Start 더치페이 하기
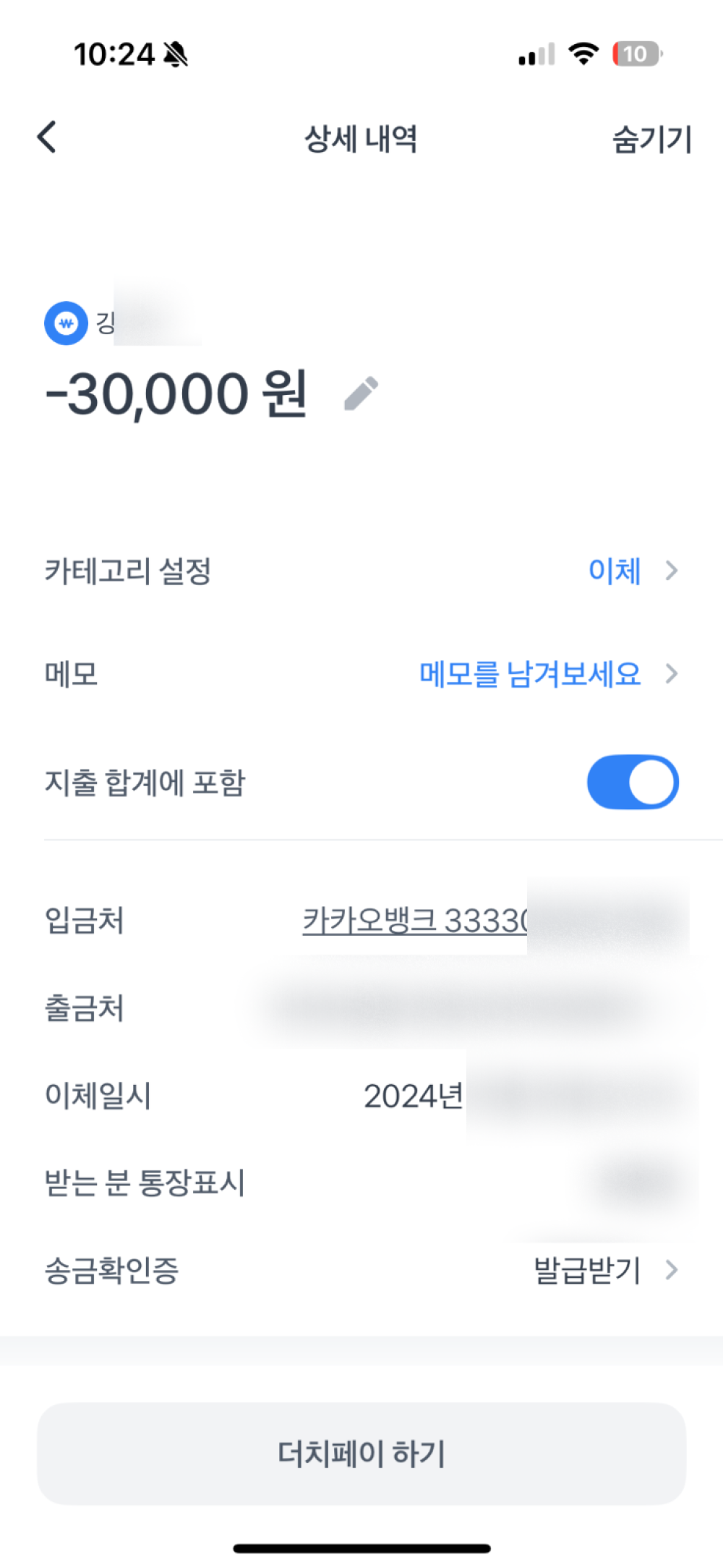This screenshot has height=1568, width=723. click(361, 1454)
